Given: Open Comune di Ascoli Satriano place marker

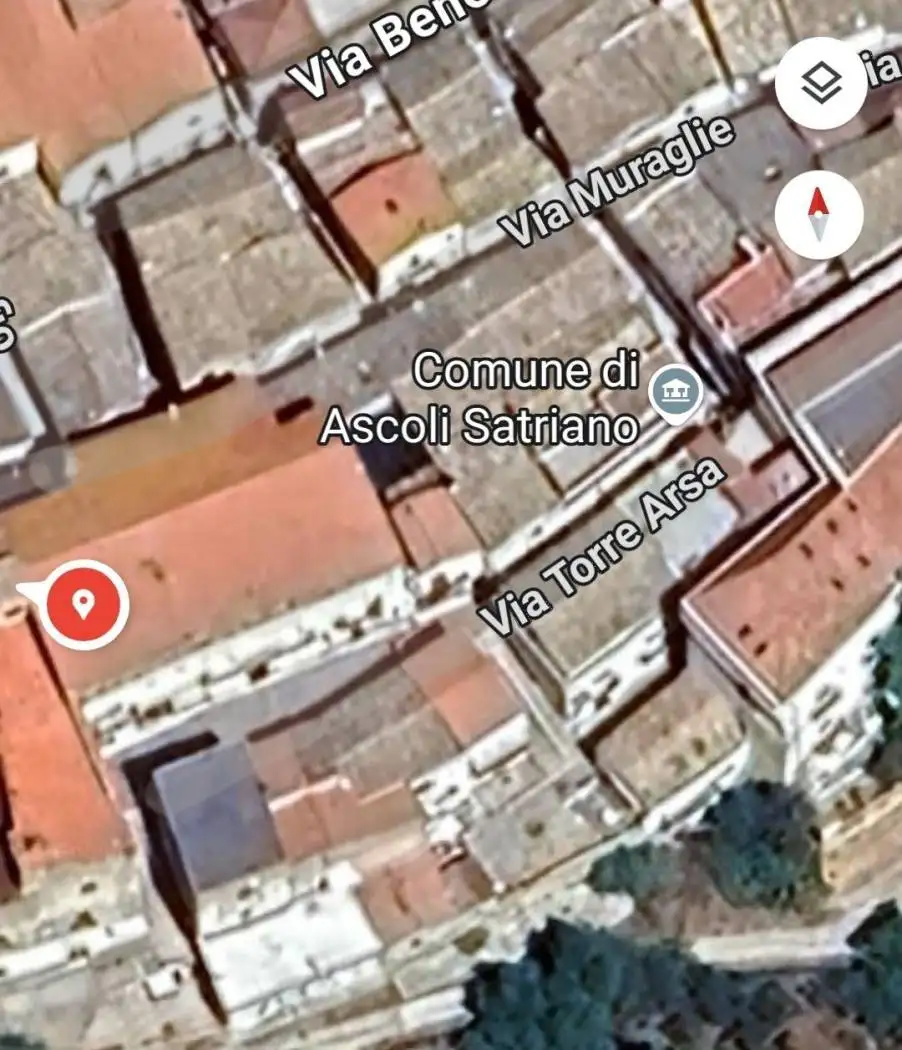Looking at the screenshot, I should (x=676, y=392).
